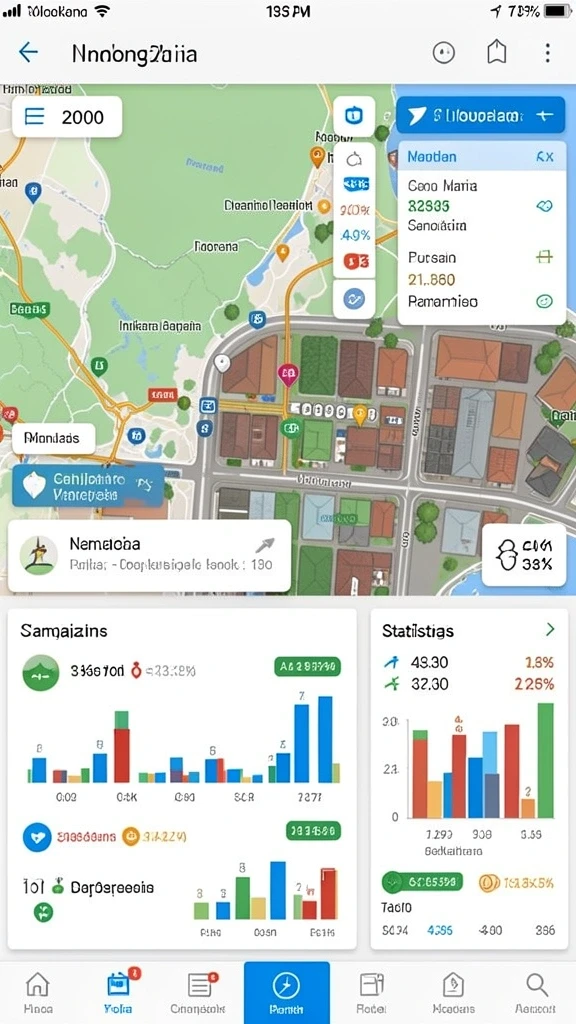Tap the round blue sync button on the map
This screenshot has width=576, height=1024.
[x=354, y=299]
